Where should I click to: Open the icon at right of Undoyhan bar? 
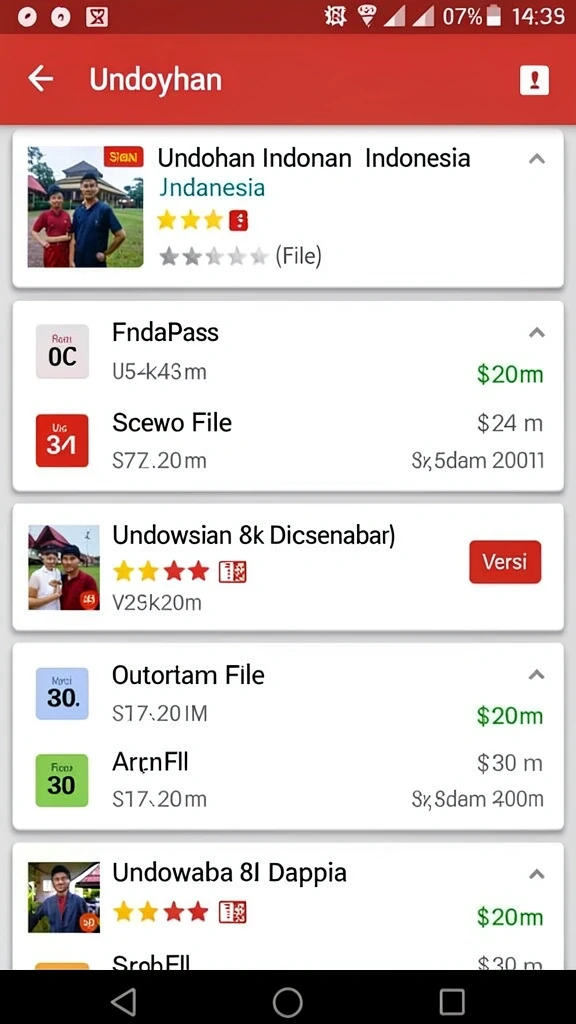point(534,80)
